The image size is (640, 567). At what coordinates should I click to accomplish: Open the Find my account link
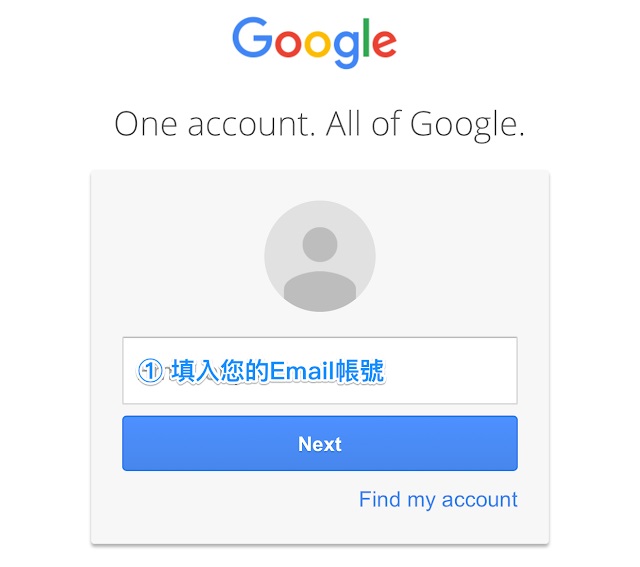click(438, 499)
